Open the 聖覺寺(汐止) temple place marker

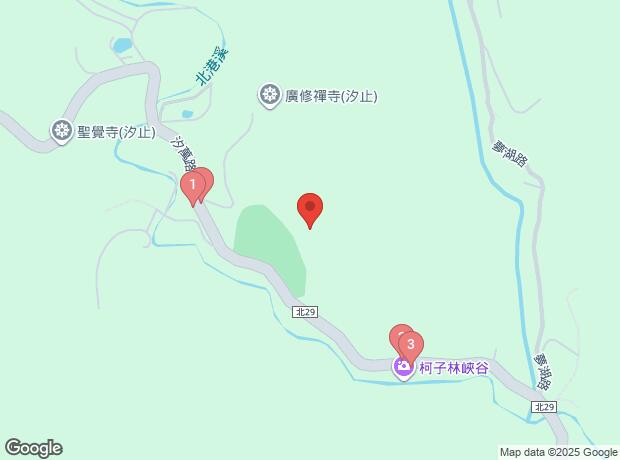click(x=62, y=132)
